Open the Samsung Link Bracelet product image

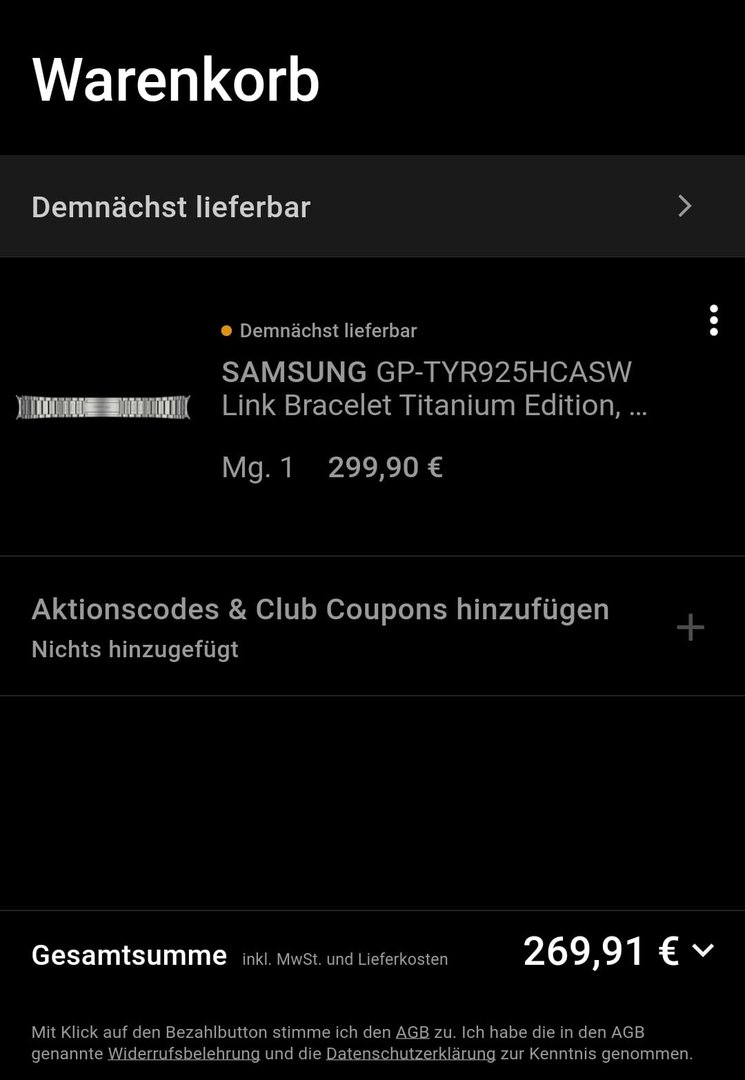[103, 407]
